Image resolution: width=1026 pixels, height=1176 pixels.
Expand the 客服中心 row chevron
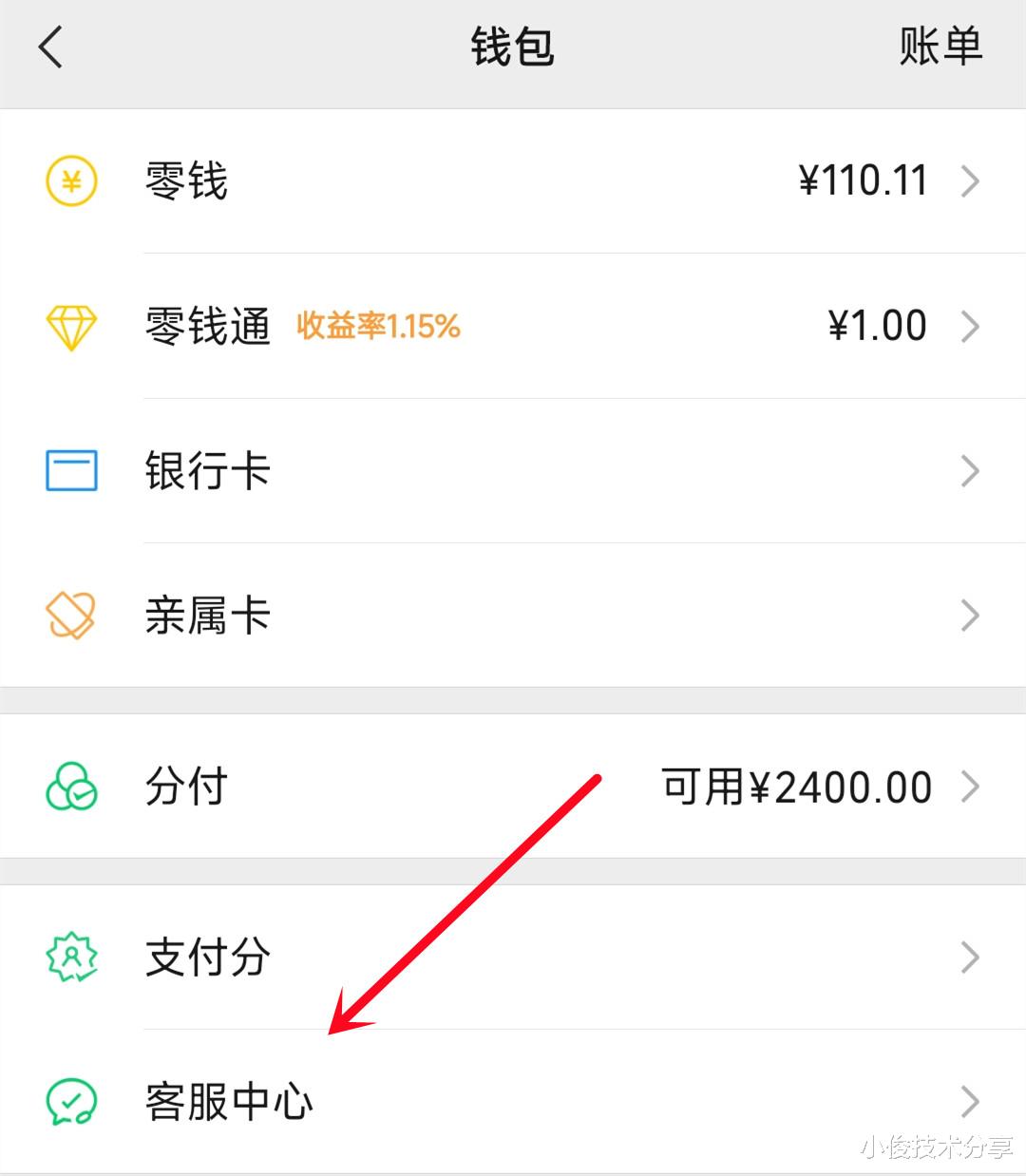pos(971,1102)
